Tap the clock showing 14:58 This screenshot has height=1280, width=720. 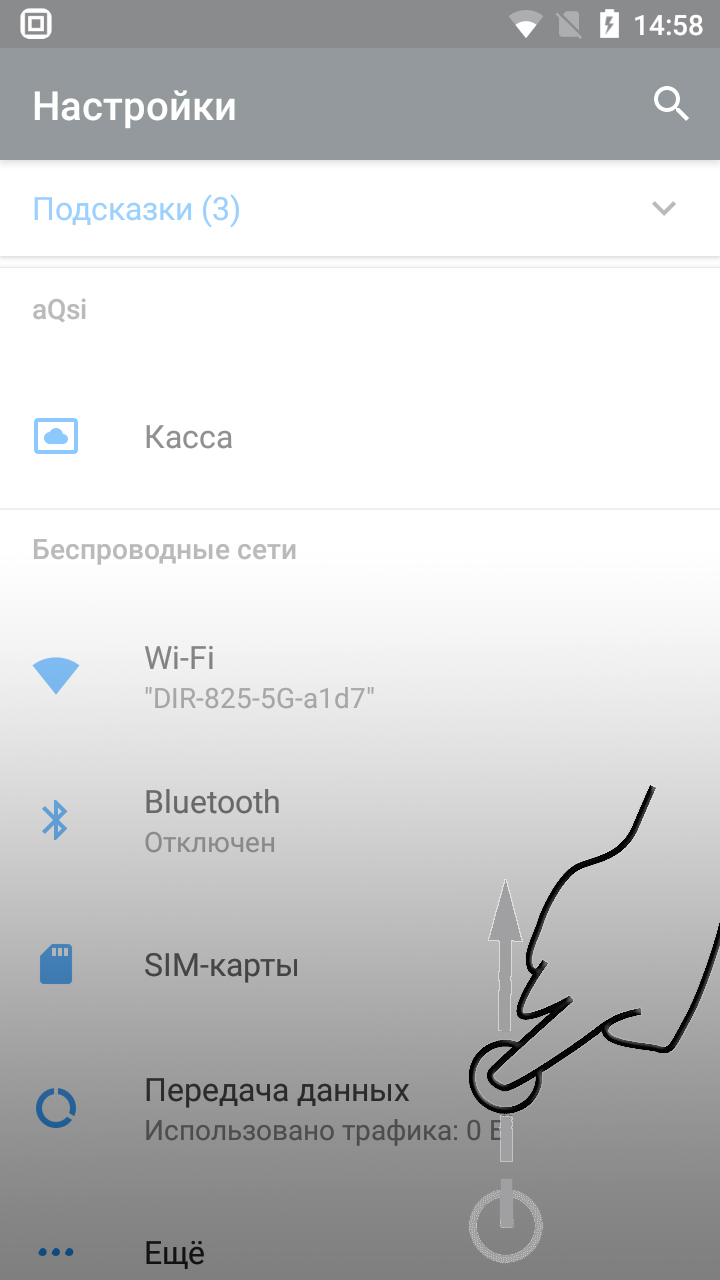(x=666, y=25)
